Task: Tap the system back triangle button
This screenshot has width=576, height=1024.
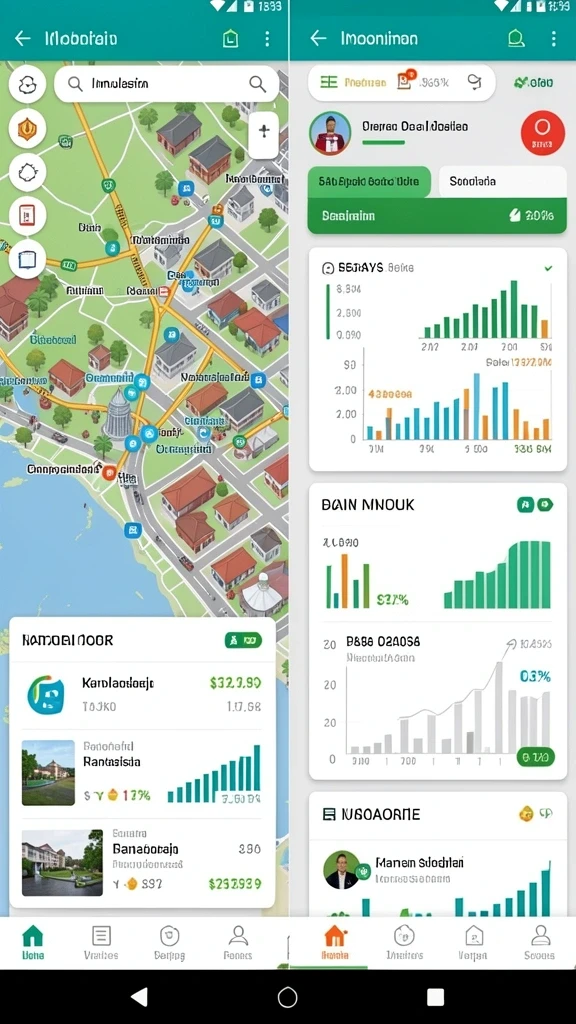Action: pos(139,997)
